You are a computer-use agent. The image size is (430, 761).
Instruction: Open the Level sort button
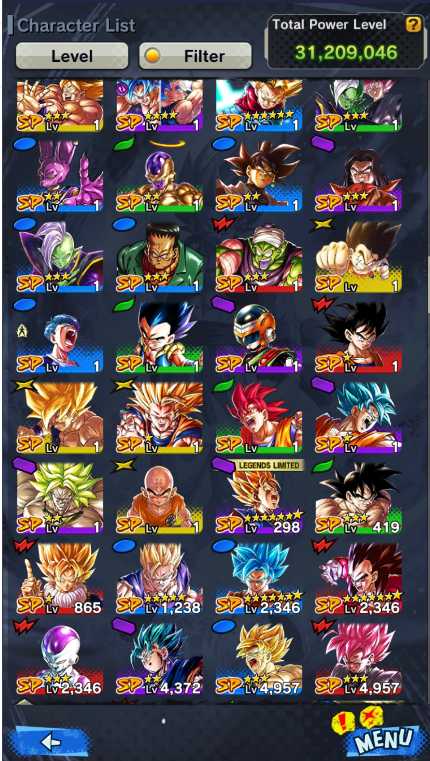click(x=72, y=56)
